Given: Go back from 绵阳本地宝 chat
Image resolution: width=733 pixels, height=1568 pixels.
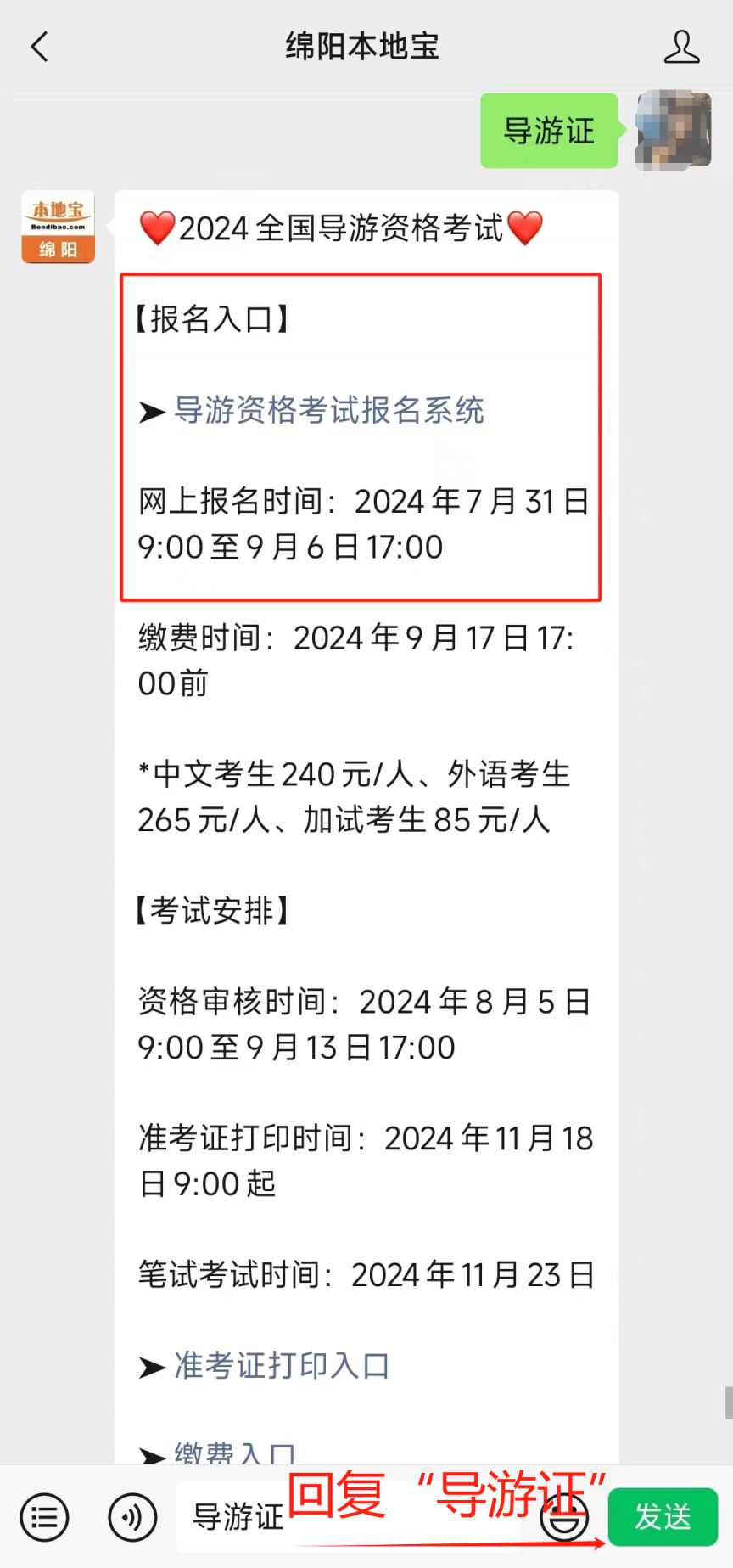Looking at the screenshot, I should click(x=40, y=47).
